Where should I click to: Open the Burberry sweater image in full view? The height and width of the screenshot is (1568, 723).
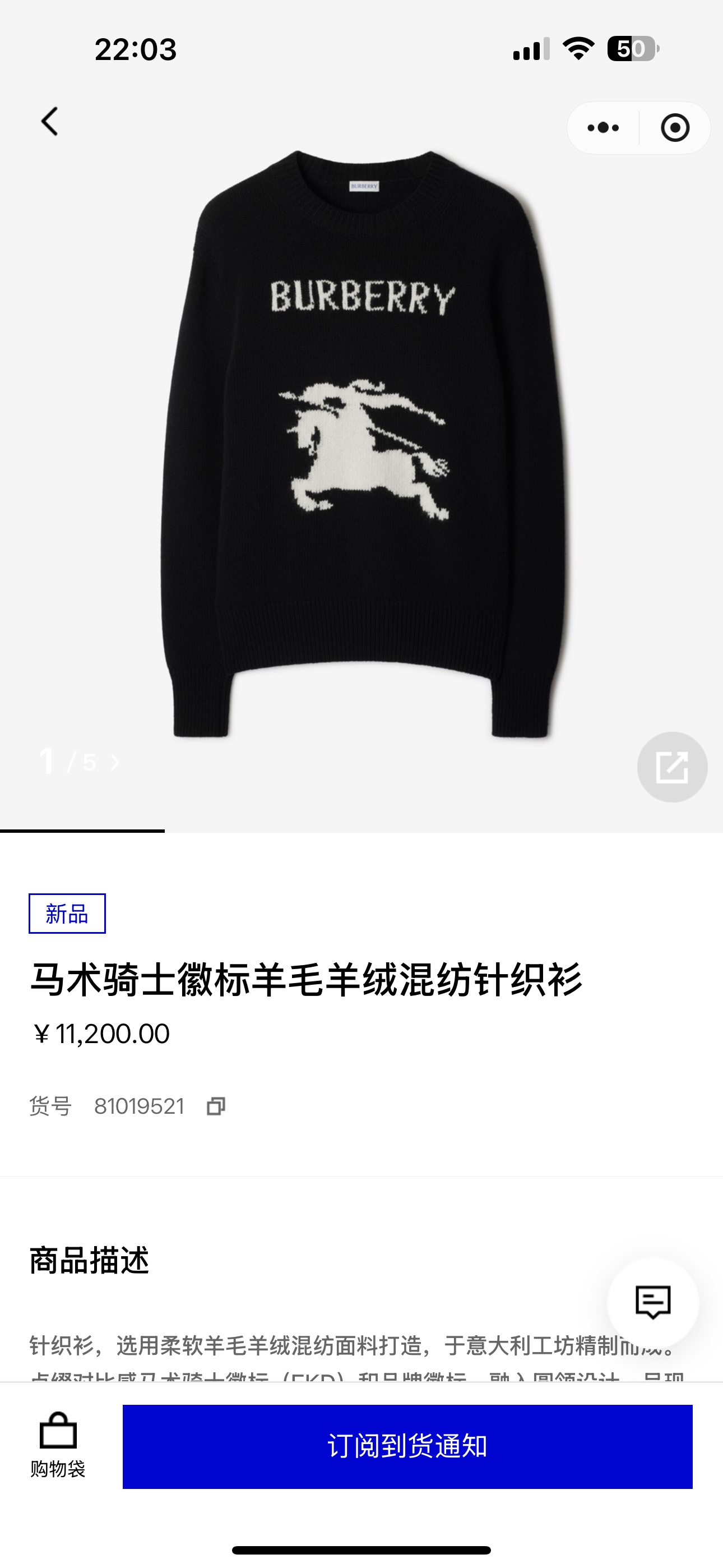click(363, 444)
